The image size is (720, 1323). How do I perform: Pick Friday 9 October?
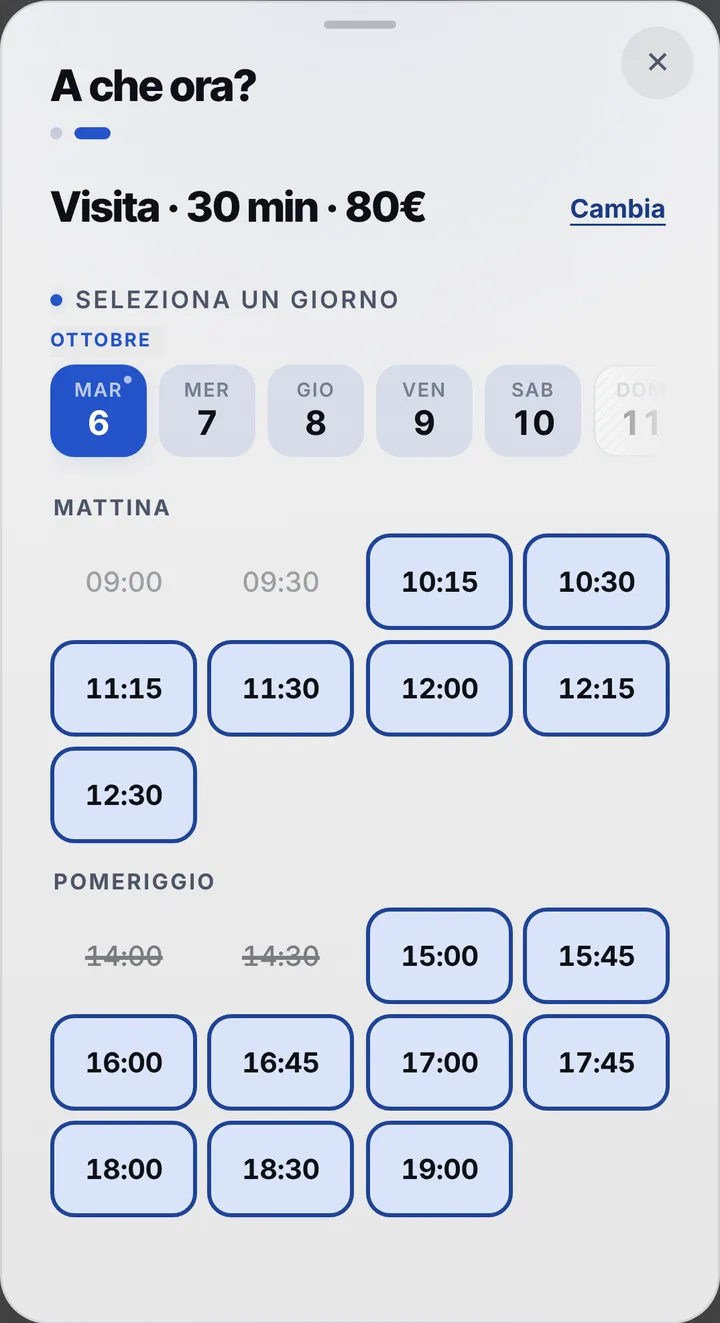click(424, 411)
